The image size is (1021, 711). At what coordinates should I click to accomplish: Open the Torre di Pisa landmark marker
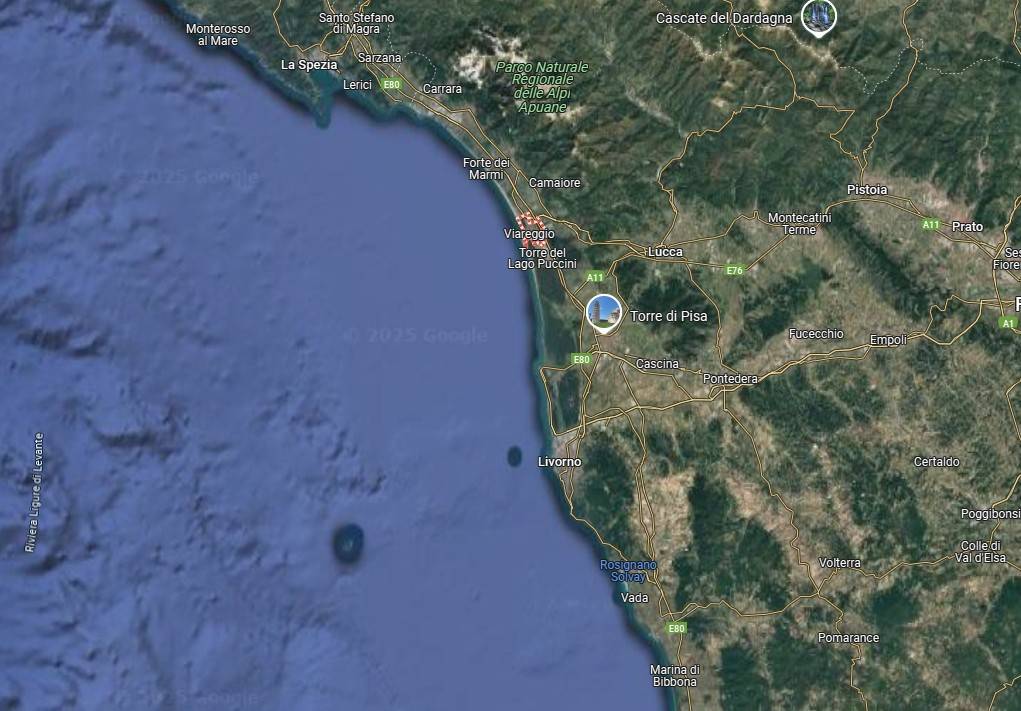pos(603,312)
